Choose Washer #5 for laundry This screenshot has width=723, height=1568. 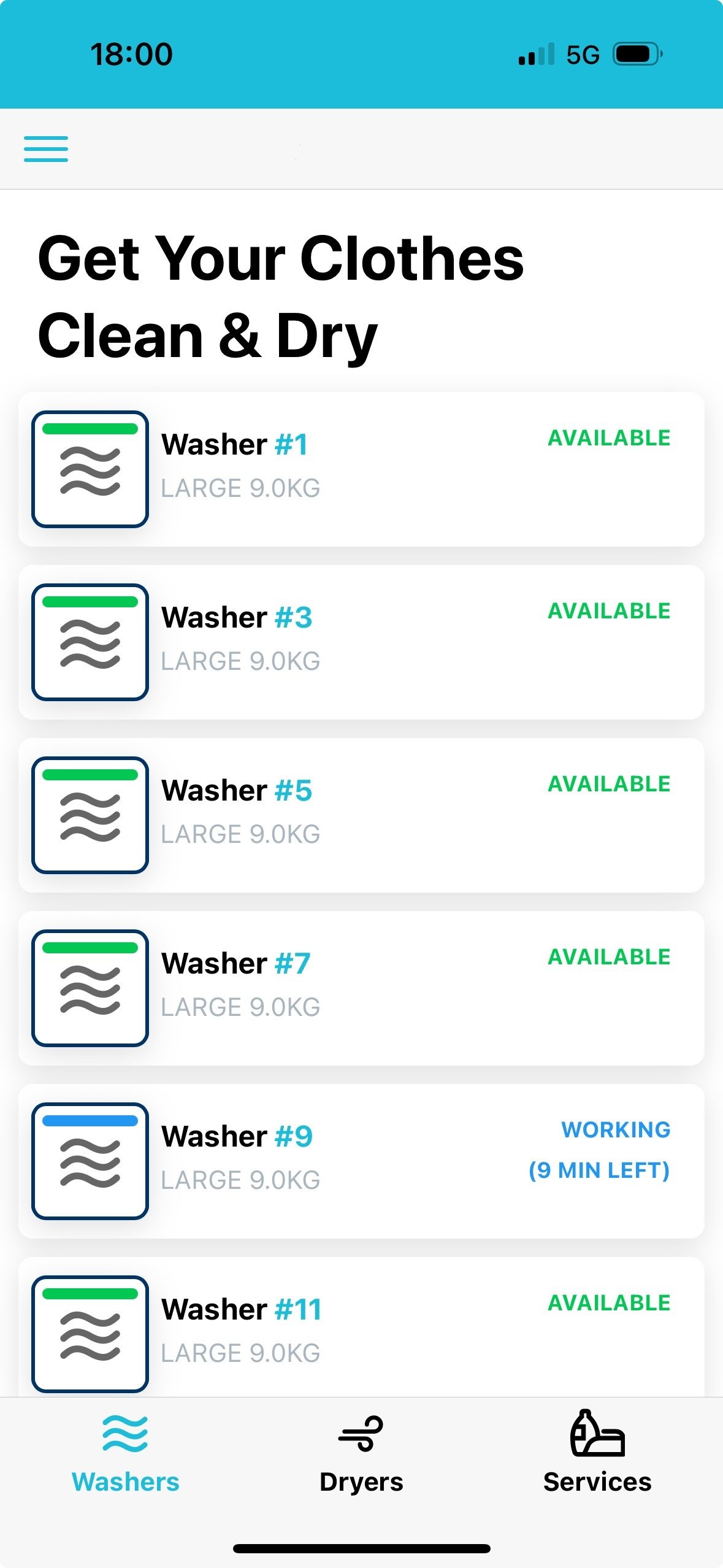pyautogui.click(x=361, y=815)
